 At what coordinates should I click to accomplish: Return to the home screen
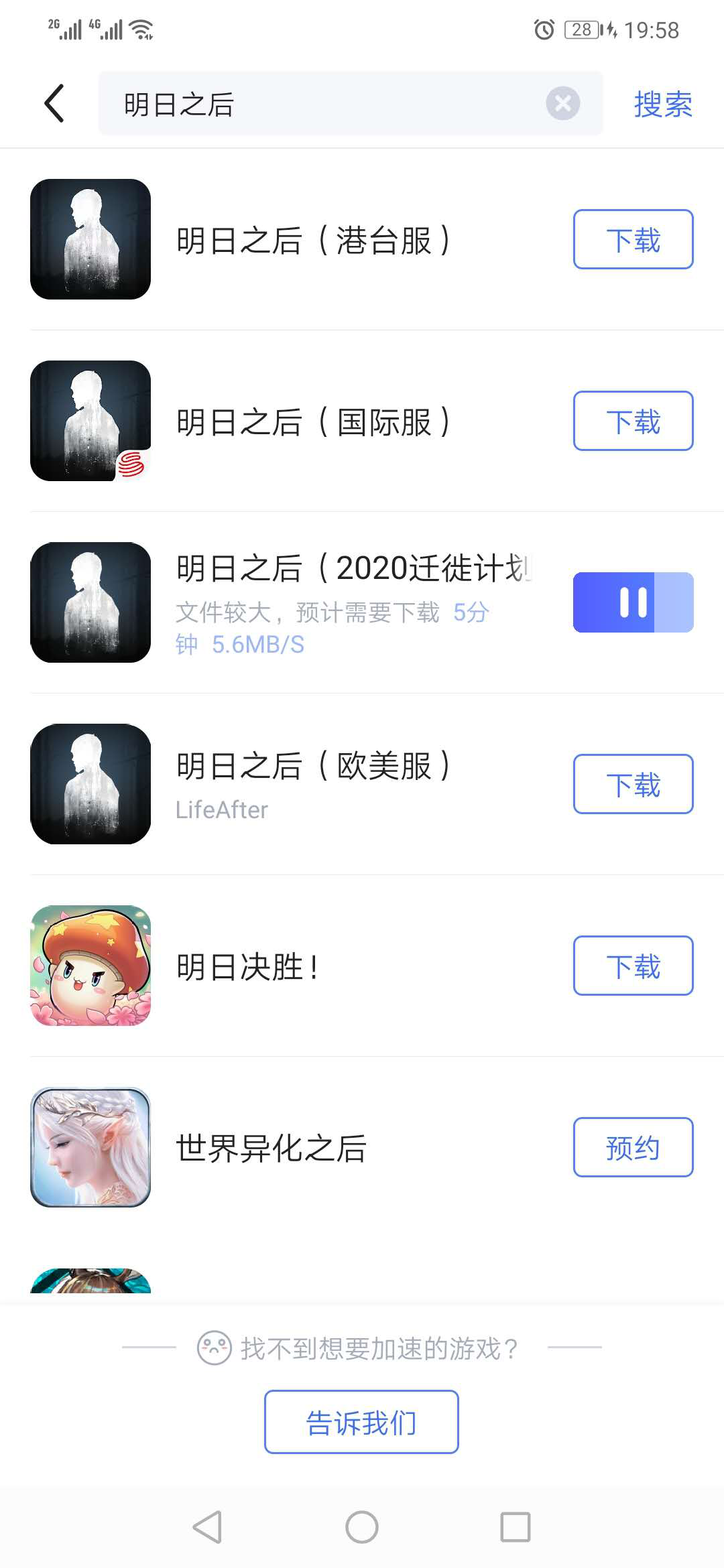[x=361, y=1528]
